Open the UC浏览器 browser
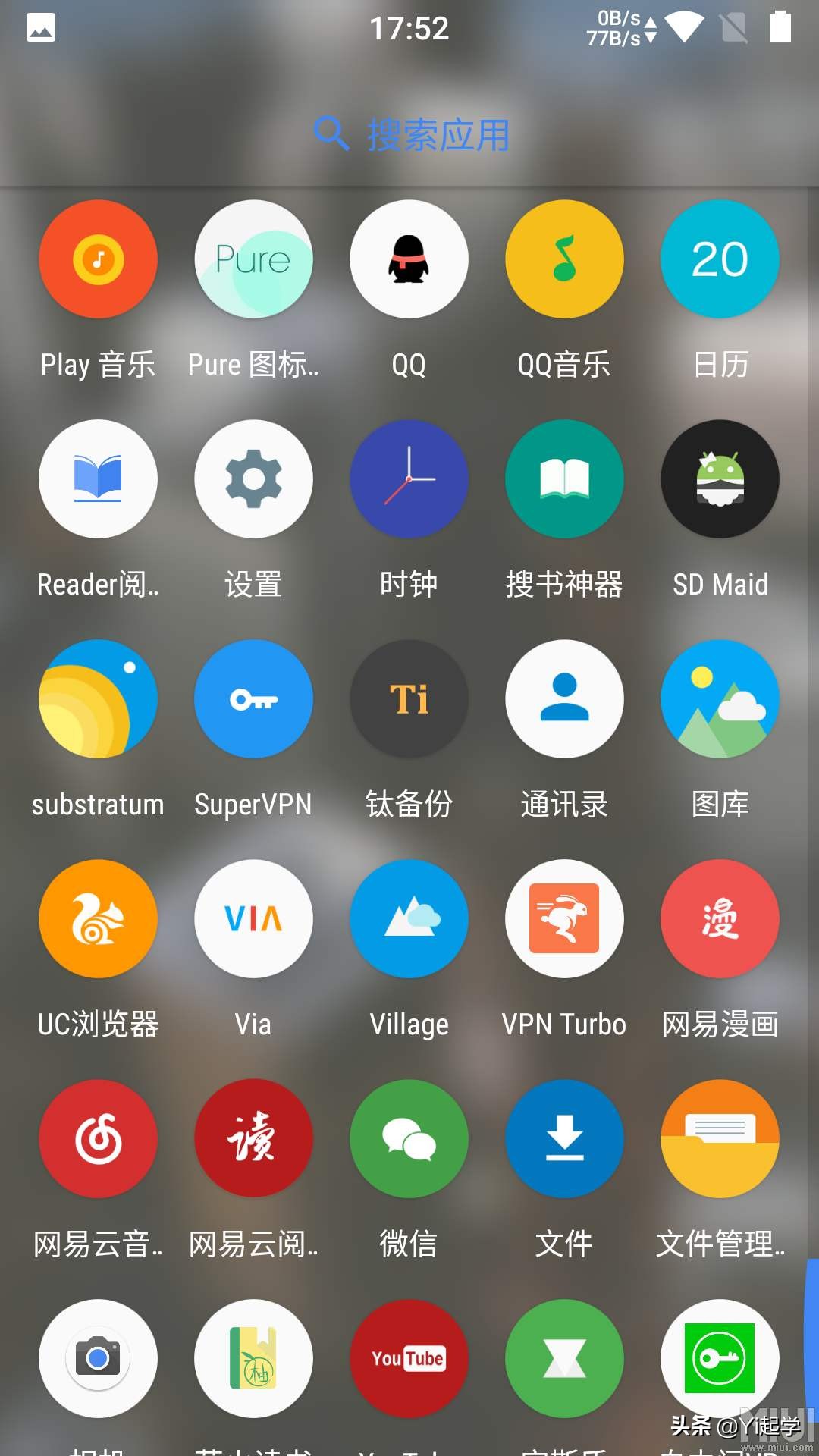819x1456 pixels. [x=98, y=918]
